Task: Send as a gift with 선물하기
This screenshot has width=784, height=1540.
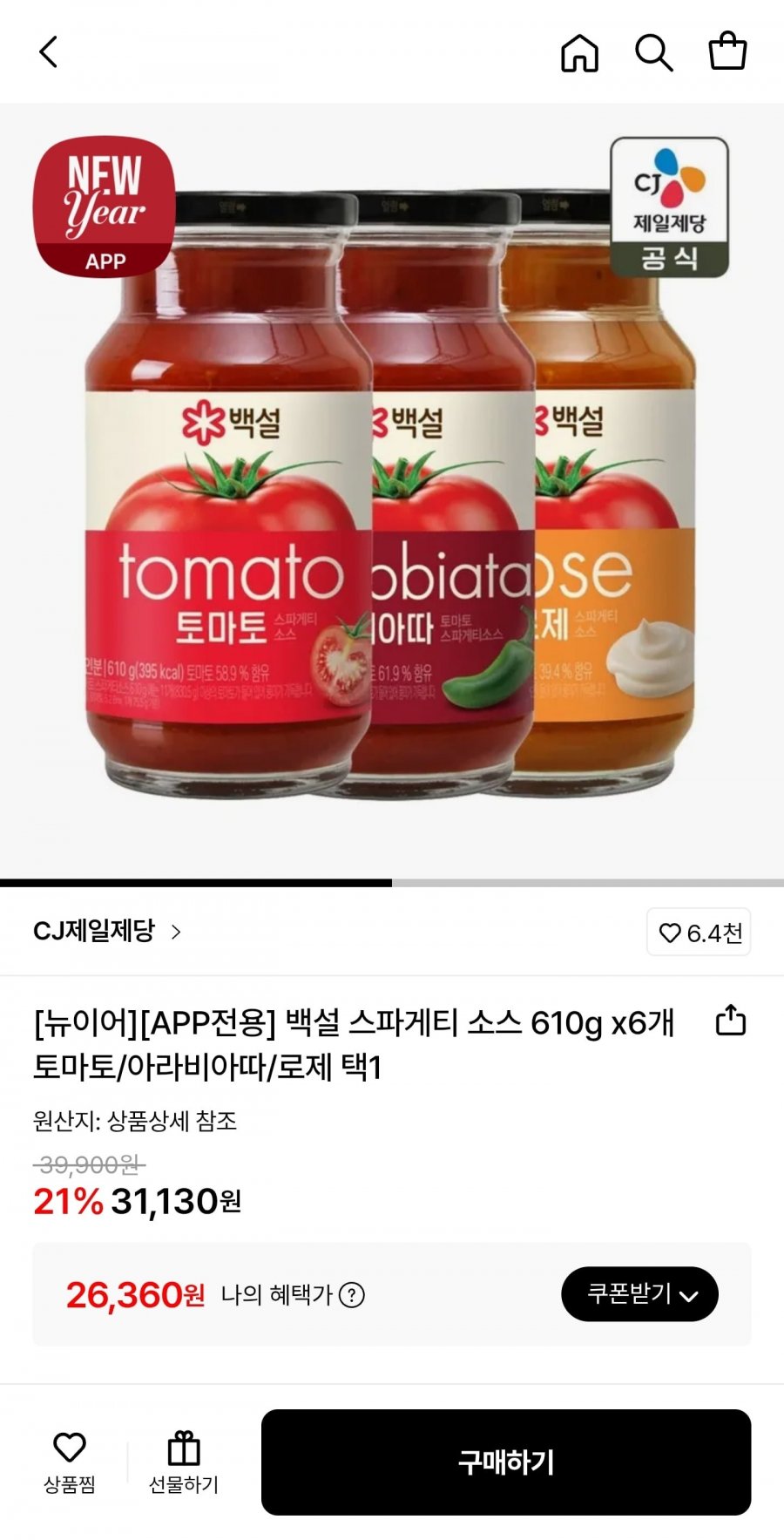Action: coord(184,1462)
